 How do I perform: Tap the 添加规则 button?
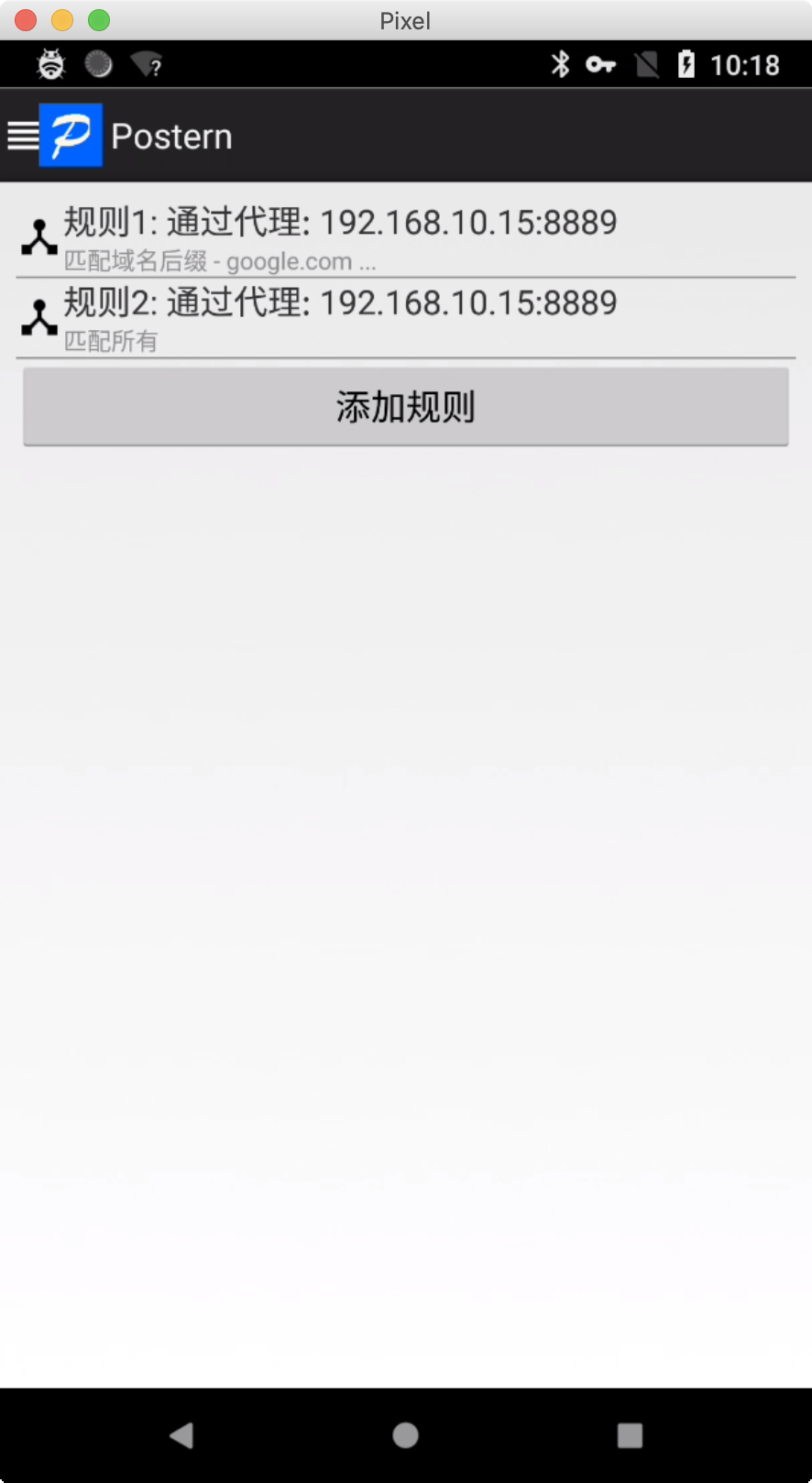(x=406, y=407)
